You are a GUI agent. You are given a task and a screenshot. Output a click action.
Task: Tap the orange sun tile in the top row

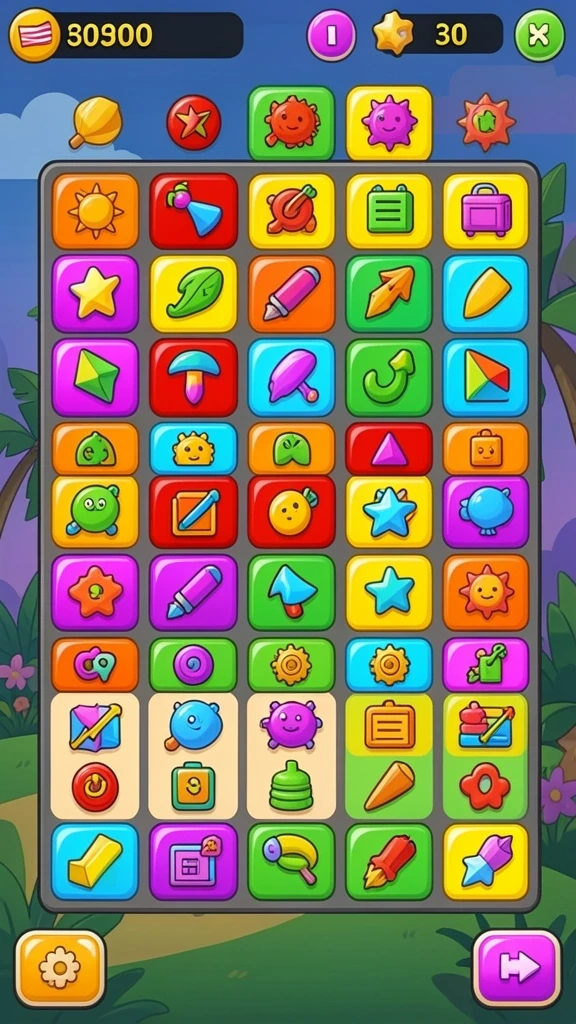[x=95, y=211]
